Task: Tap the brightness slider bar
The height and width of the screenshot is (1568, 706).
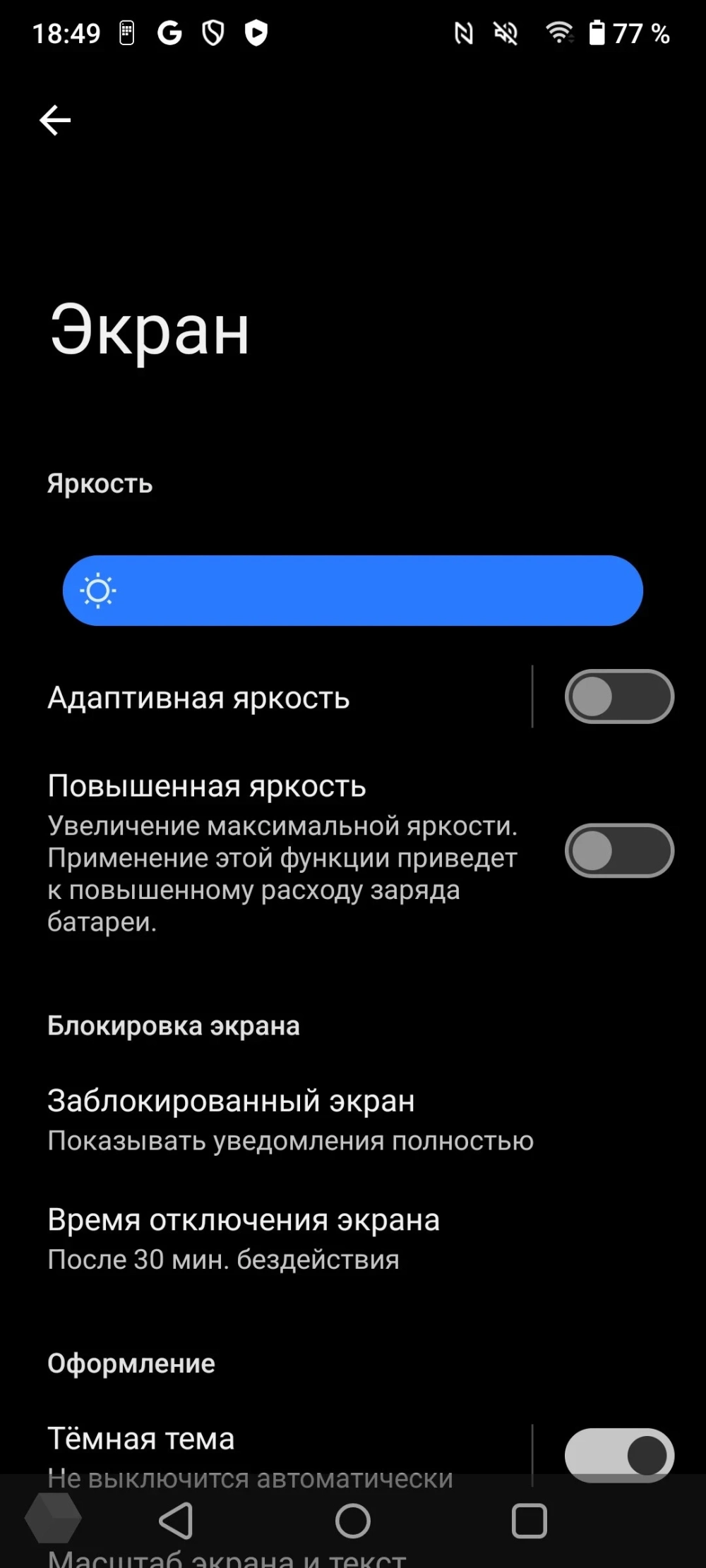Action: (x=353, y=591)
